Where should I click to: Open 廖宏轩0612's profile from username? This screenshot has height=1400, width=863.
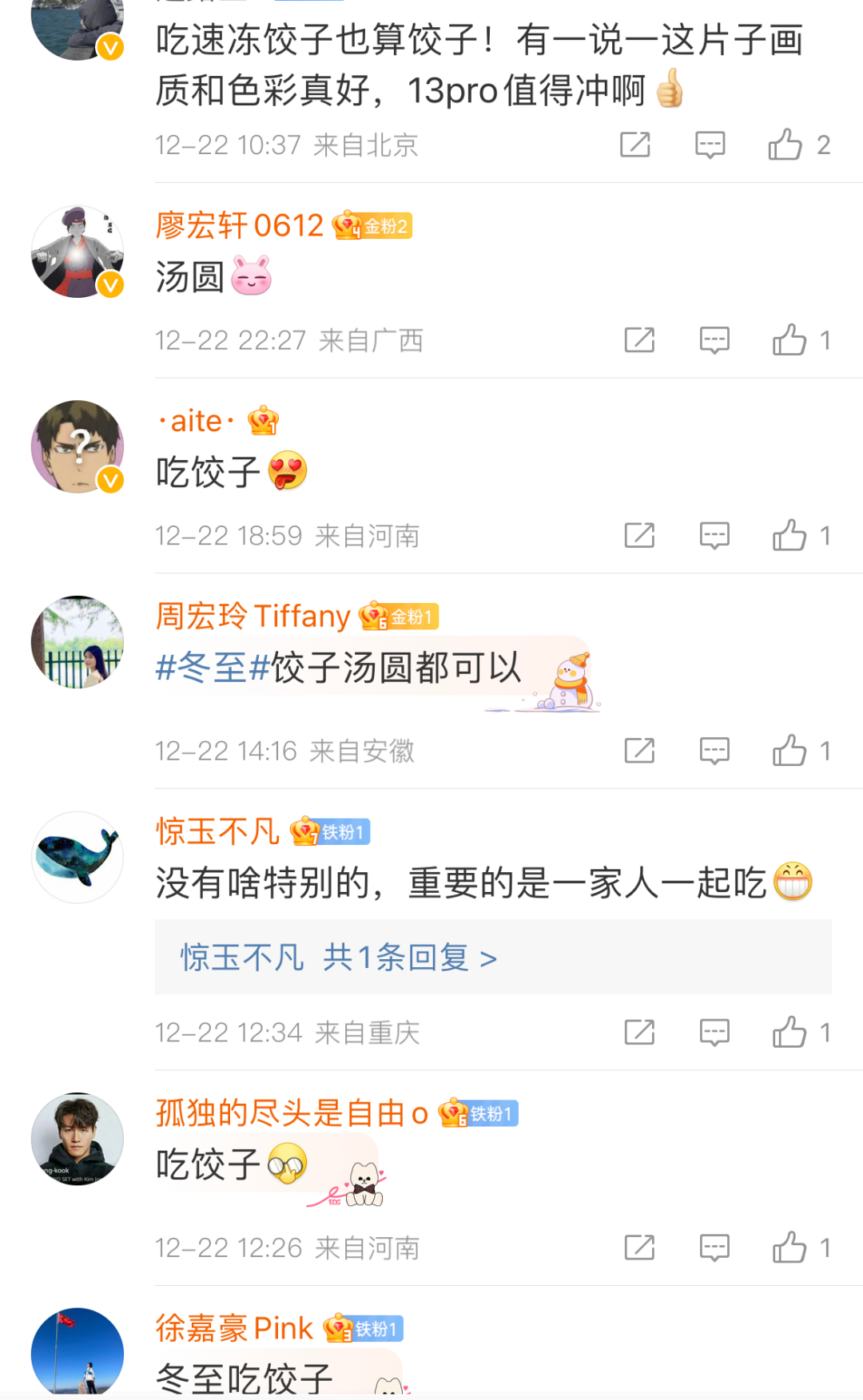point(239,226)
